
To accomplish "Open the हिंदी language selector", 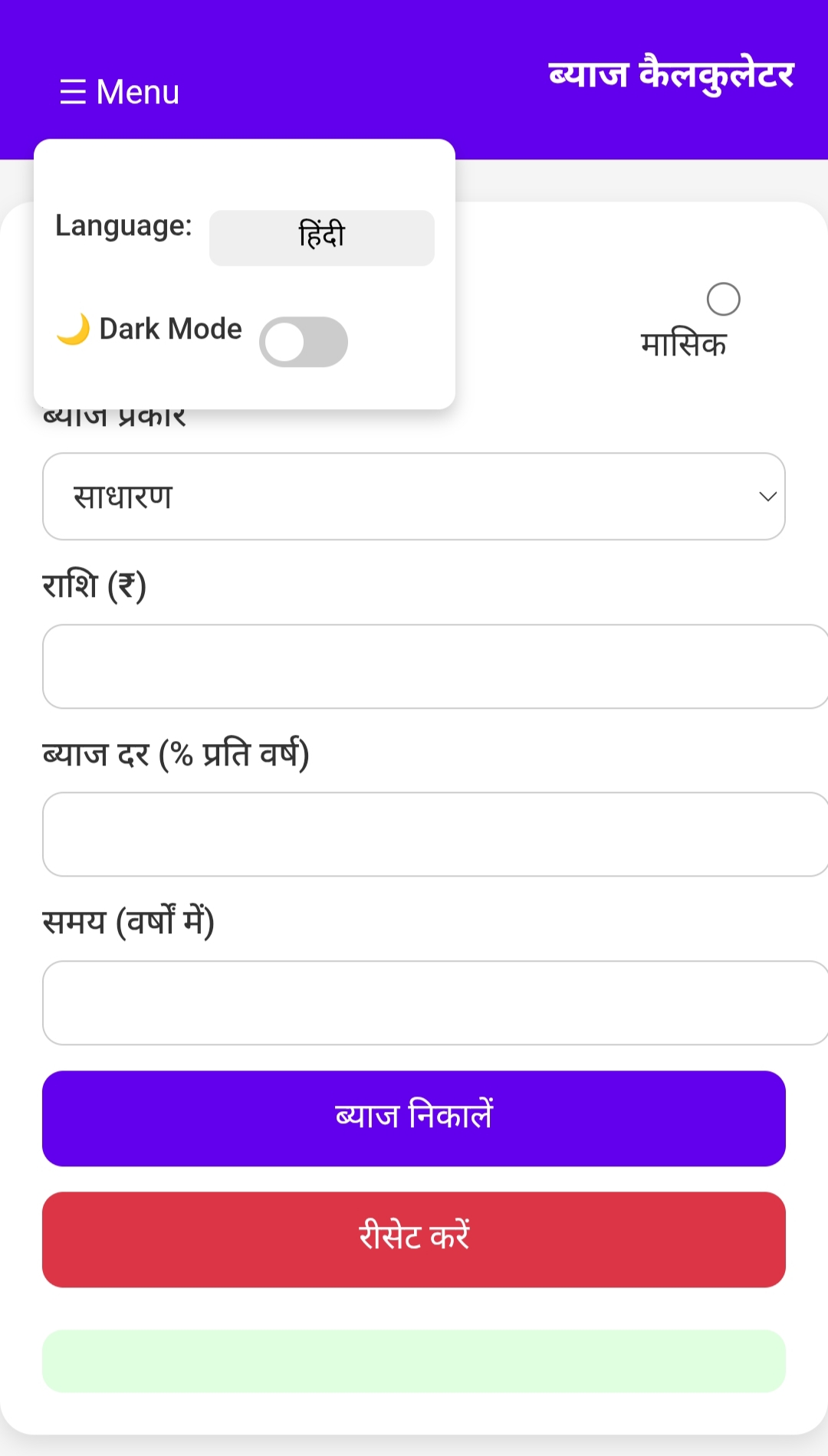I will pyautogui.click(x=321, y=237).
